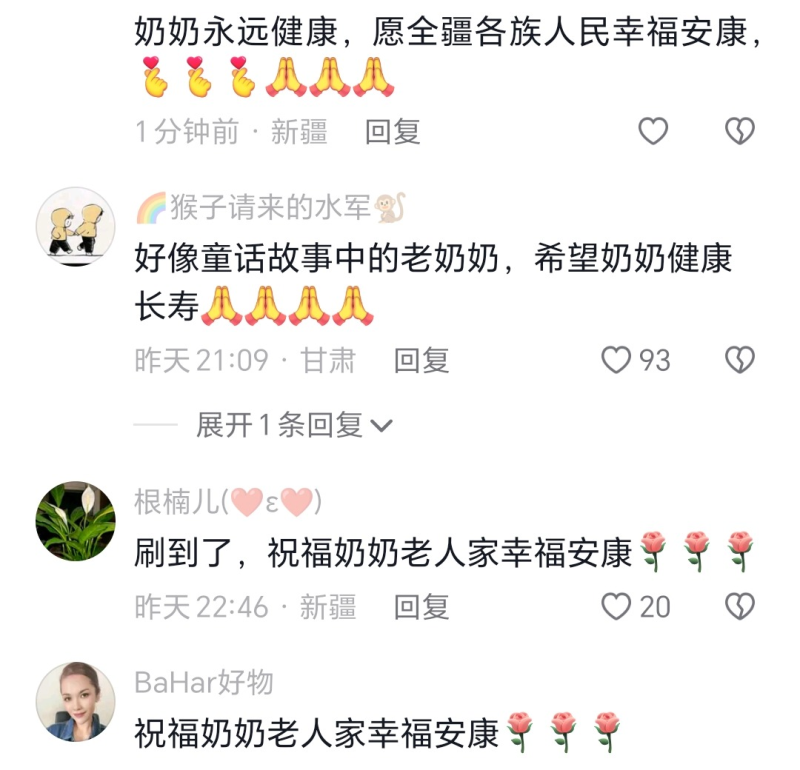The height and width of the screenshot is (770, 800).
Task: Open 根楠儿's profile avatar
Action: point(76,519)
